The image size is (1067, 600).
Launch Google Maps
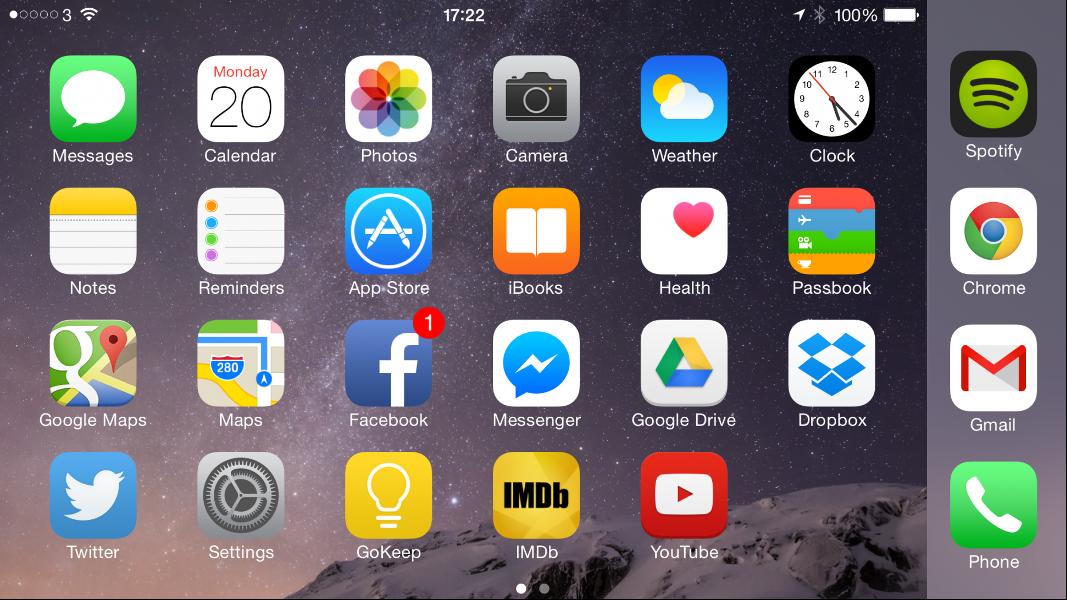[93, 363]
